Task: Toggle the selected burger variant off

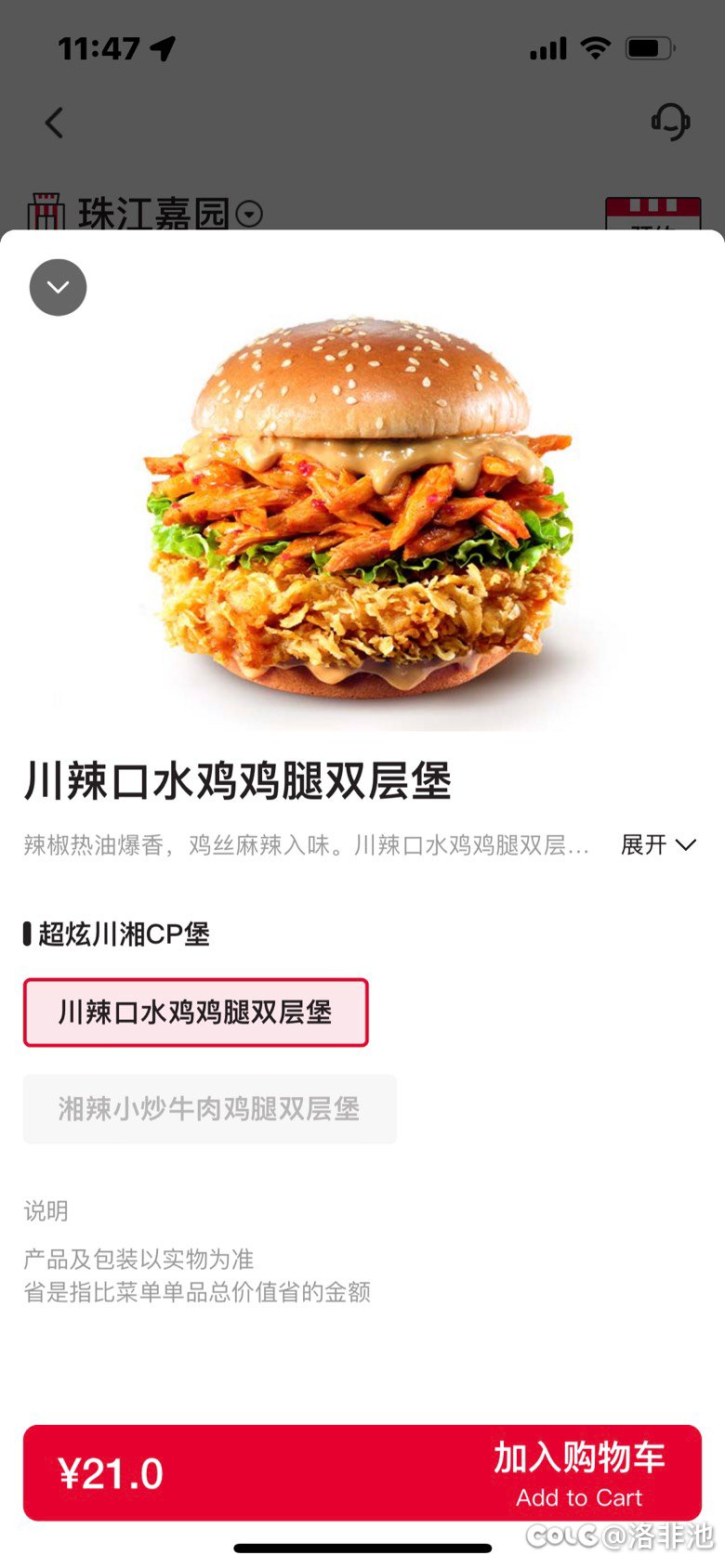Action: tap(196, 1013)
